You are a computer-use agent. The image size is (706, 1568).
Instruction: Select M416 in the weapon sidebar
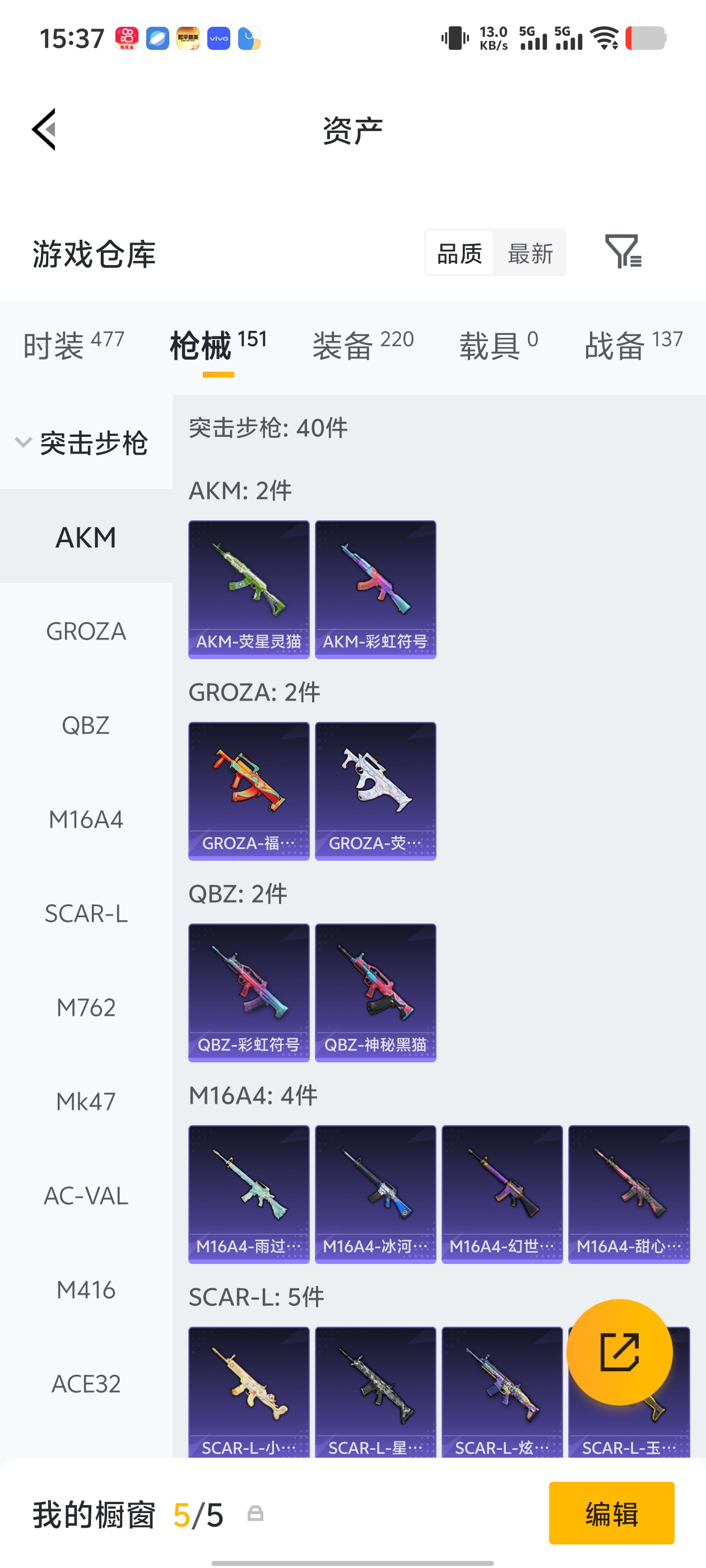[85, 1290]
